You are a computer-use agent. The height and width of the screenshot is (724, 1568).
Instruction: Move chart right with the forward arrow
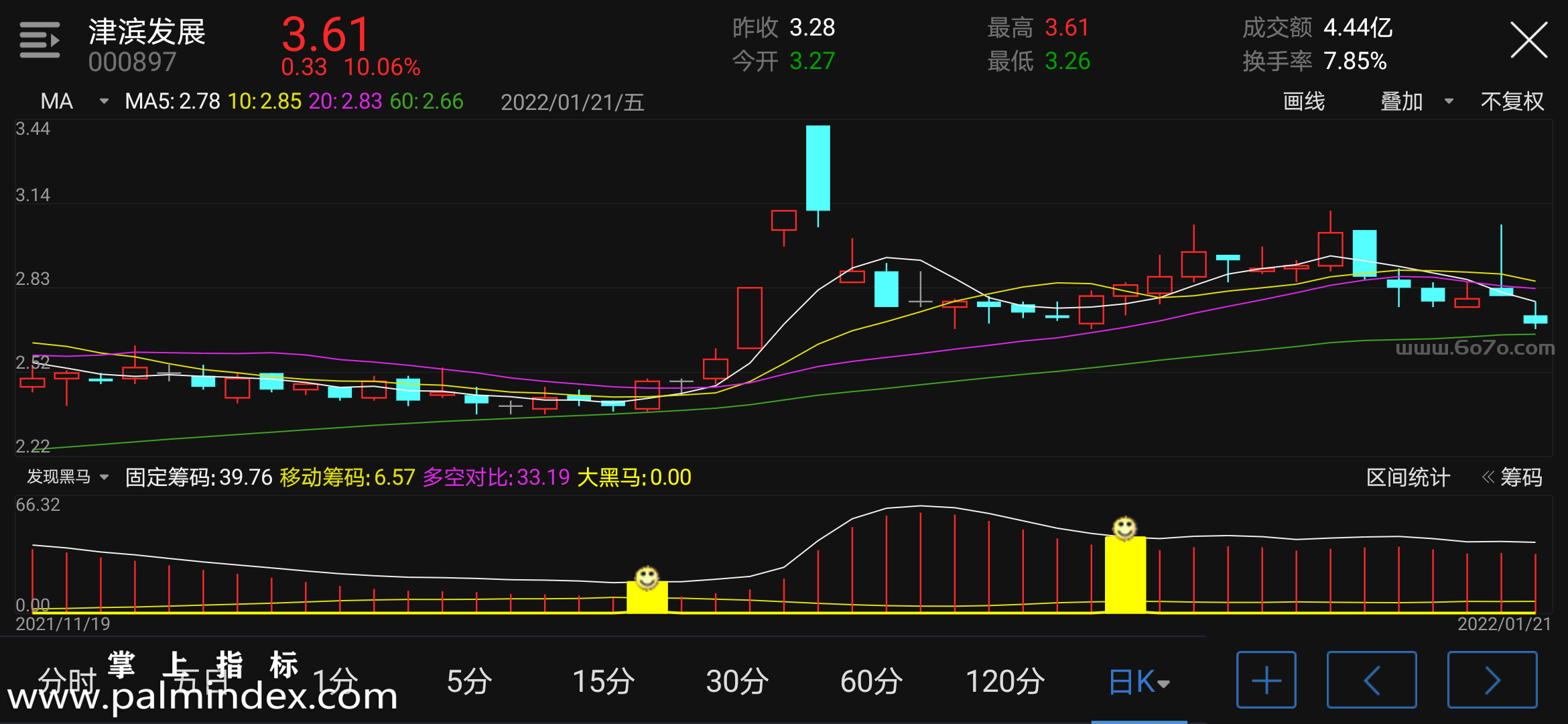[x=1492, y=680]
